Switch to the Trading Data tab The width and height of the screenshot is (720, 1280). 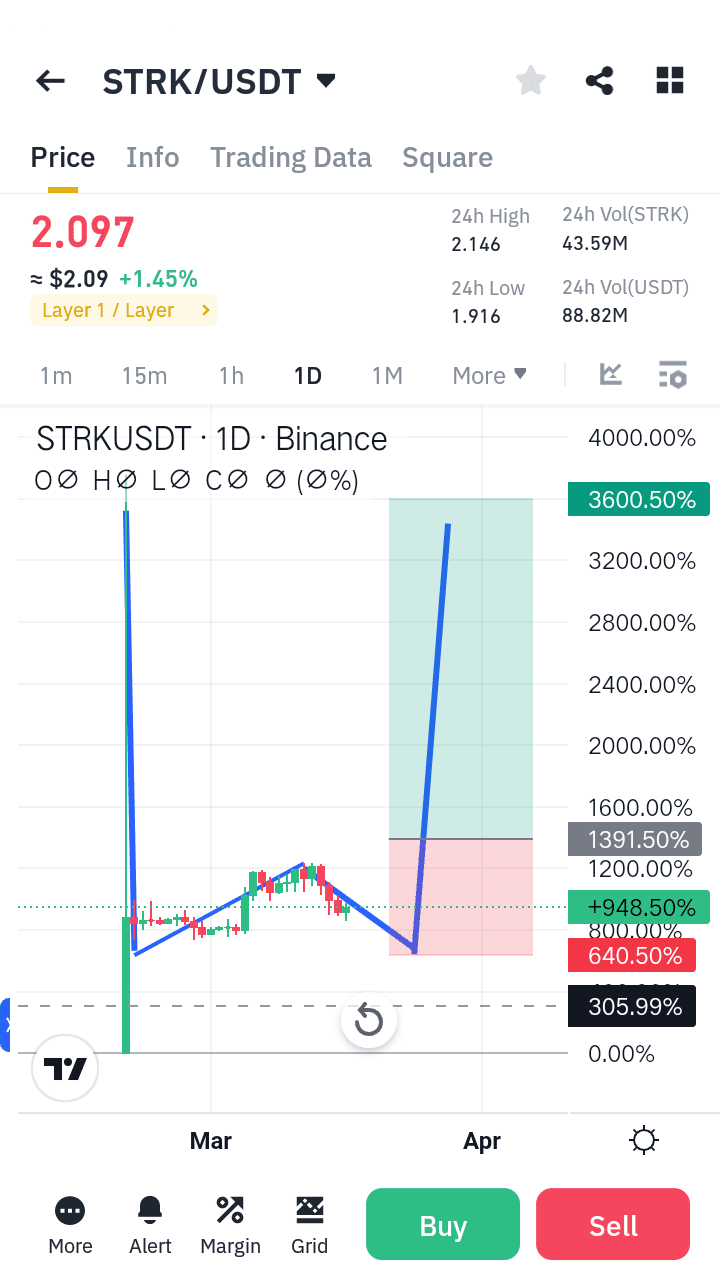[290, 157]
